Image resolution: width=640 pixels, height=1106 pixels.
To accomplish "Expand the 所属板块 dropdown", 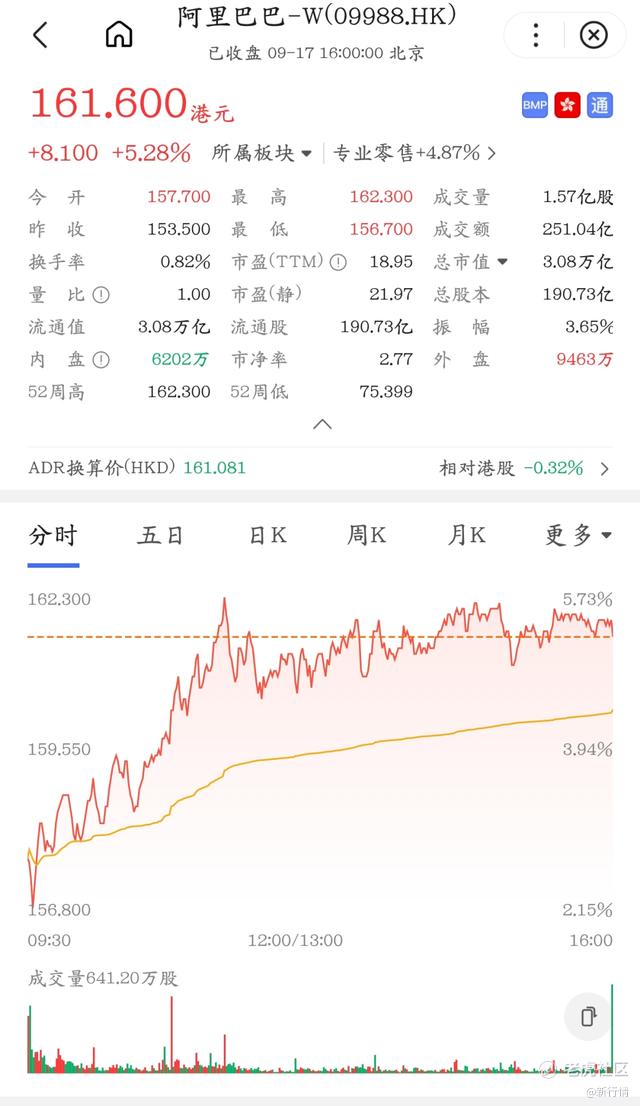I will (262, 153).
